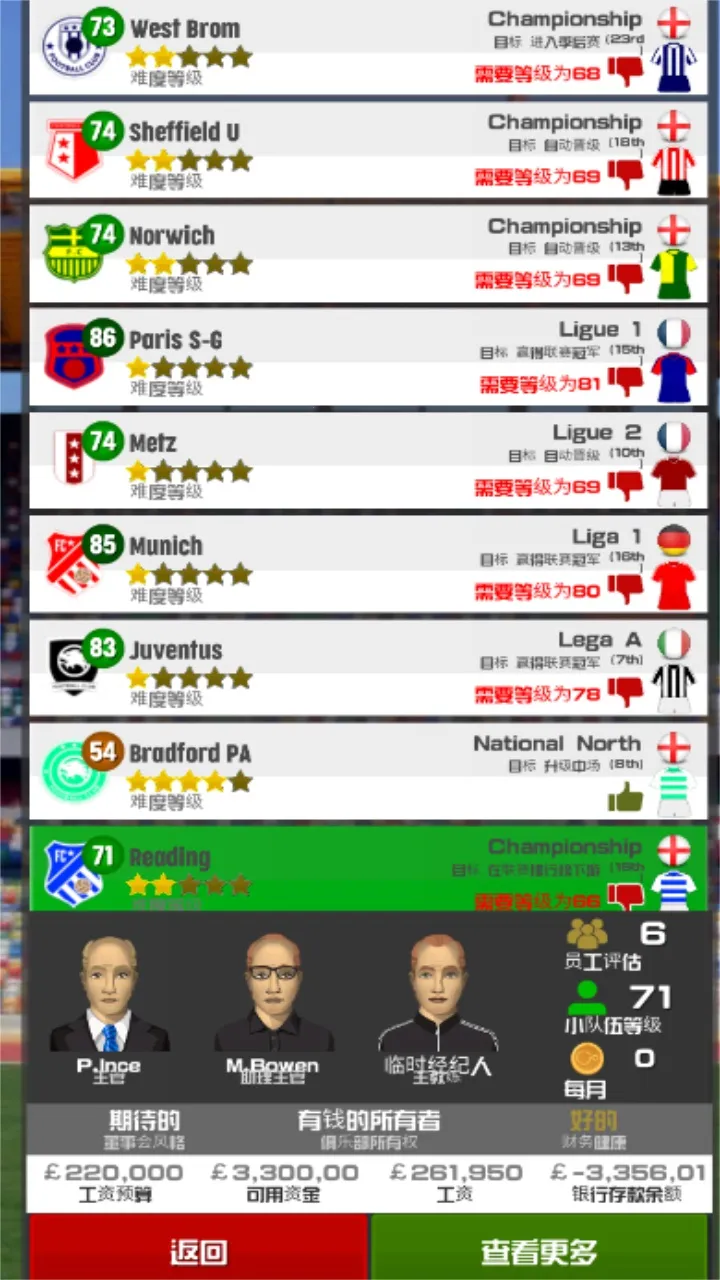This screenshot has height=1280, width=720.
Task: Select Bradford PA club row
Action: [x=360, y=771]
